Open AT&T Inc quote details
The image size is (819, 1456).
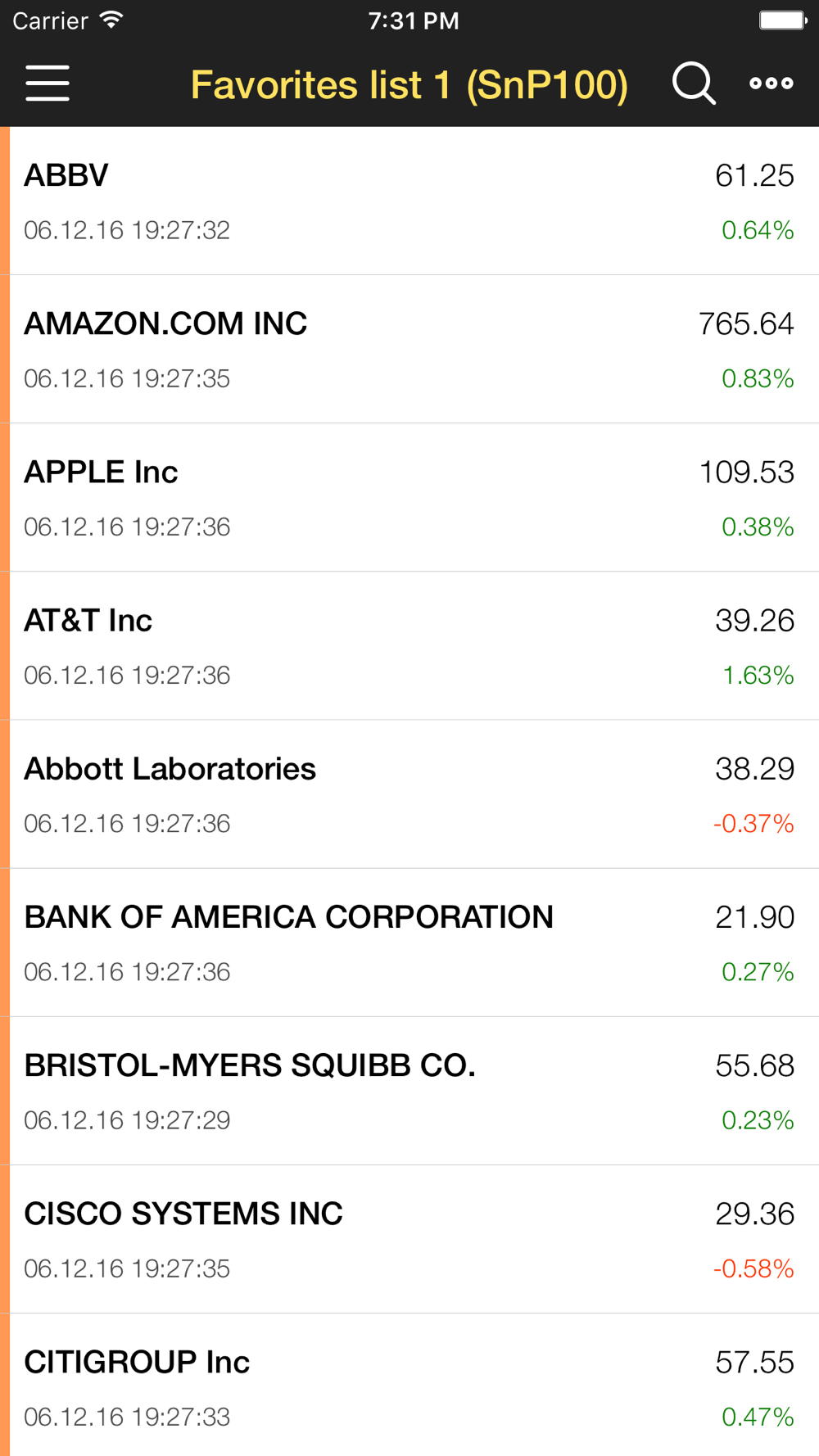(x=409, y=646)
